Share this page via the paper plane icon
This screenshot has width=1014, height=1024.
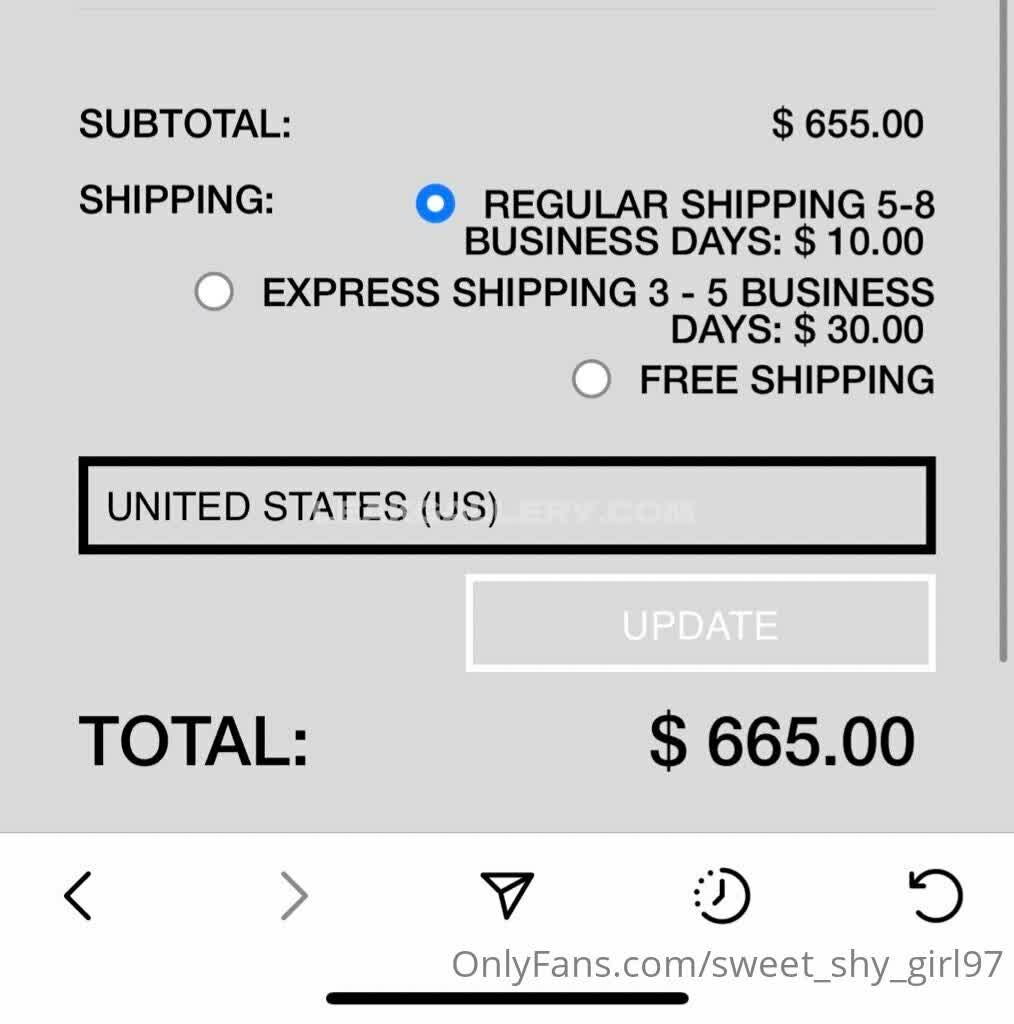pos(507,894)
